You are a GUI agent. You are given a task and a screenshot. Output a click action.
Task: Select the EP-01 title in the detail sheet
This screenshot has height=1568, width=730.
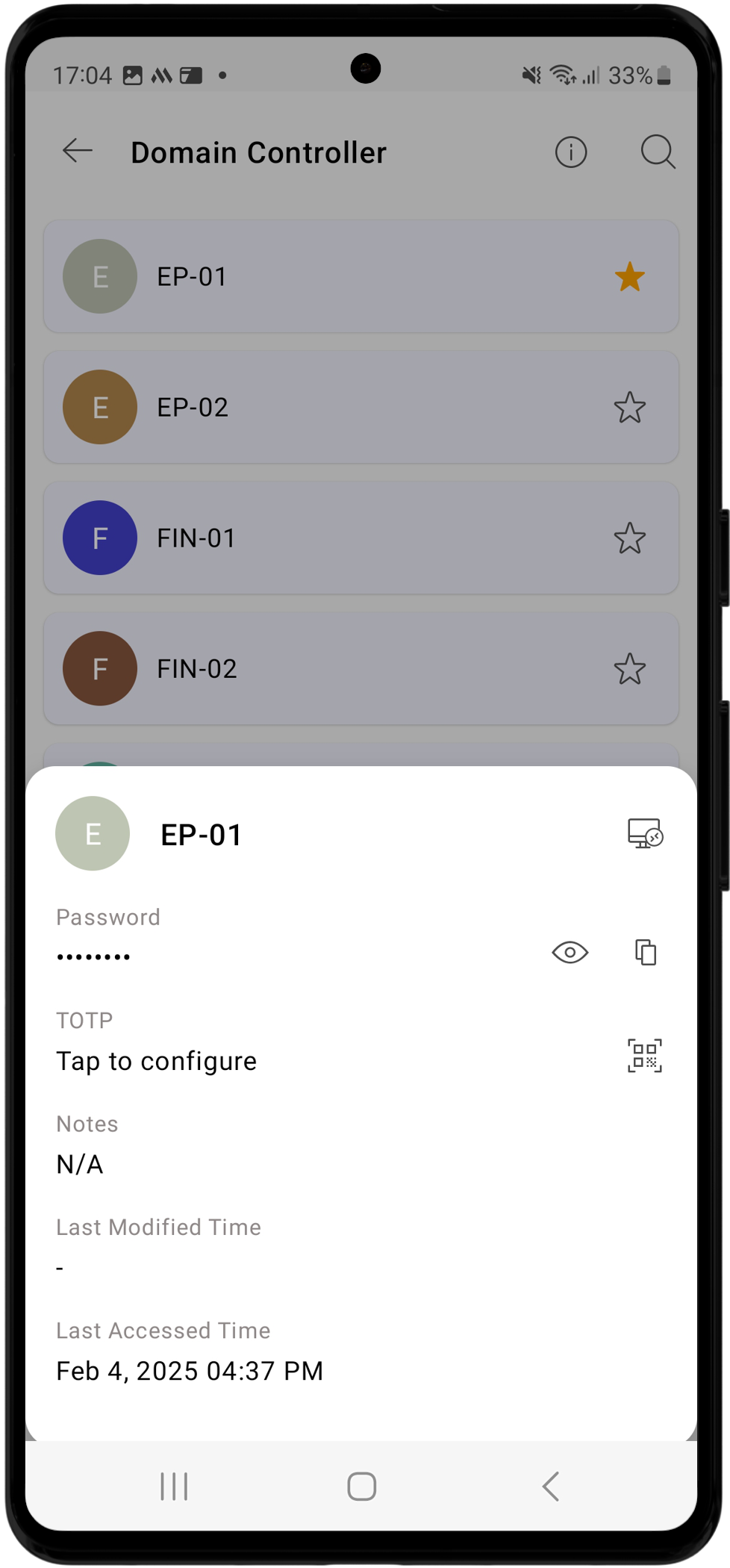(202, 834)
